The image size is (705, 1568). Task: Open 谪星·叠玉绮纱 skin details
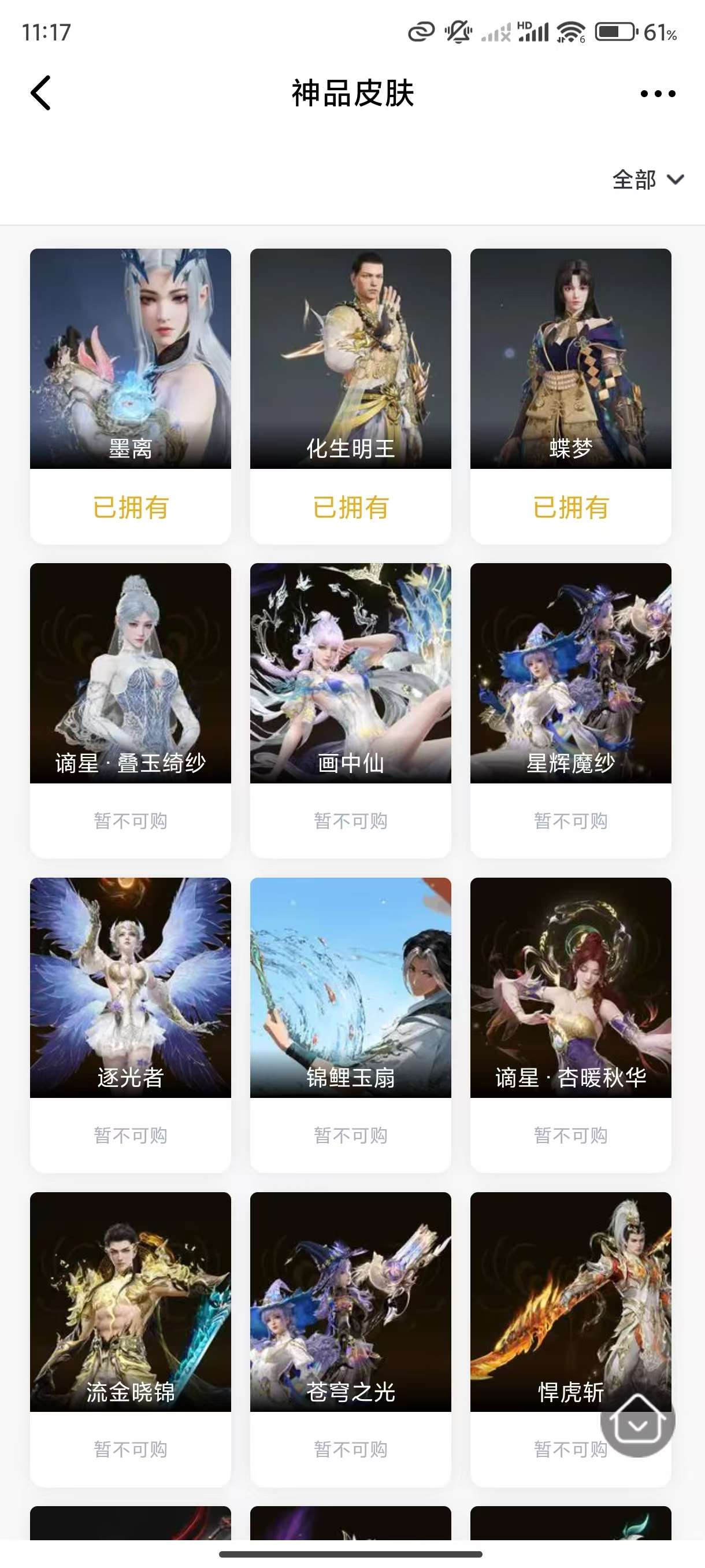(x=130, y=673)
